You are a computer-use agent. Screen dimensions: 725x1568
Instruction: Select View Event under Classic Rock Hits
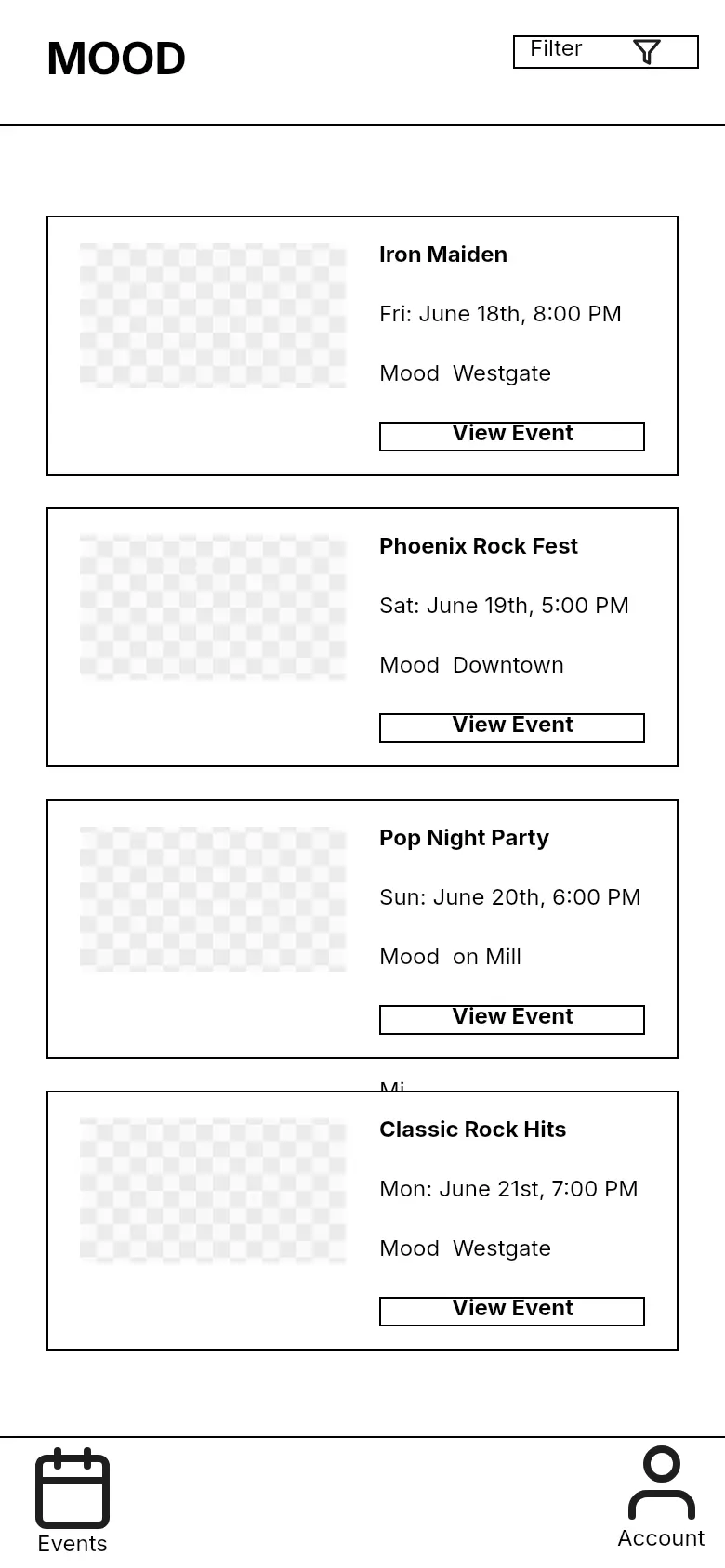(x=512, y=1312)
